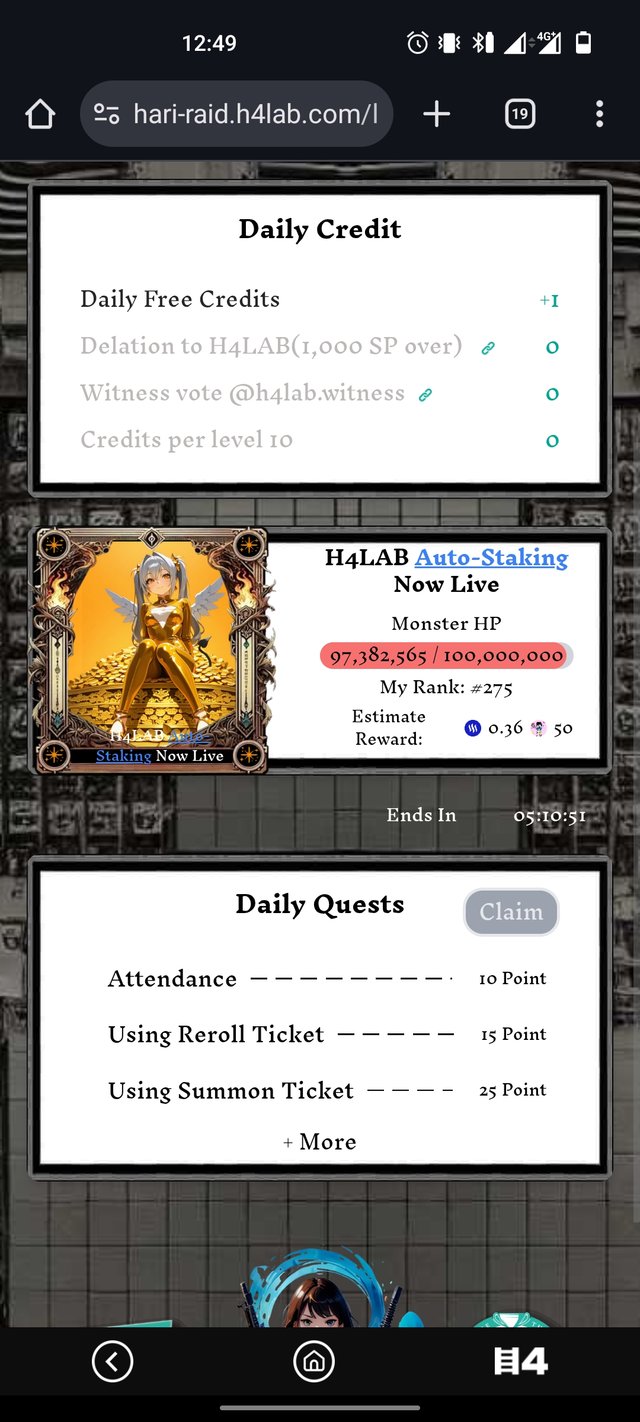Follow the Auto-Staking link in the headline
Image resolution: width=640 pixels, height=1422 pixels.
[491, 558]
